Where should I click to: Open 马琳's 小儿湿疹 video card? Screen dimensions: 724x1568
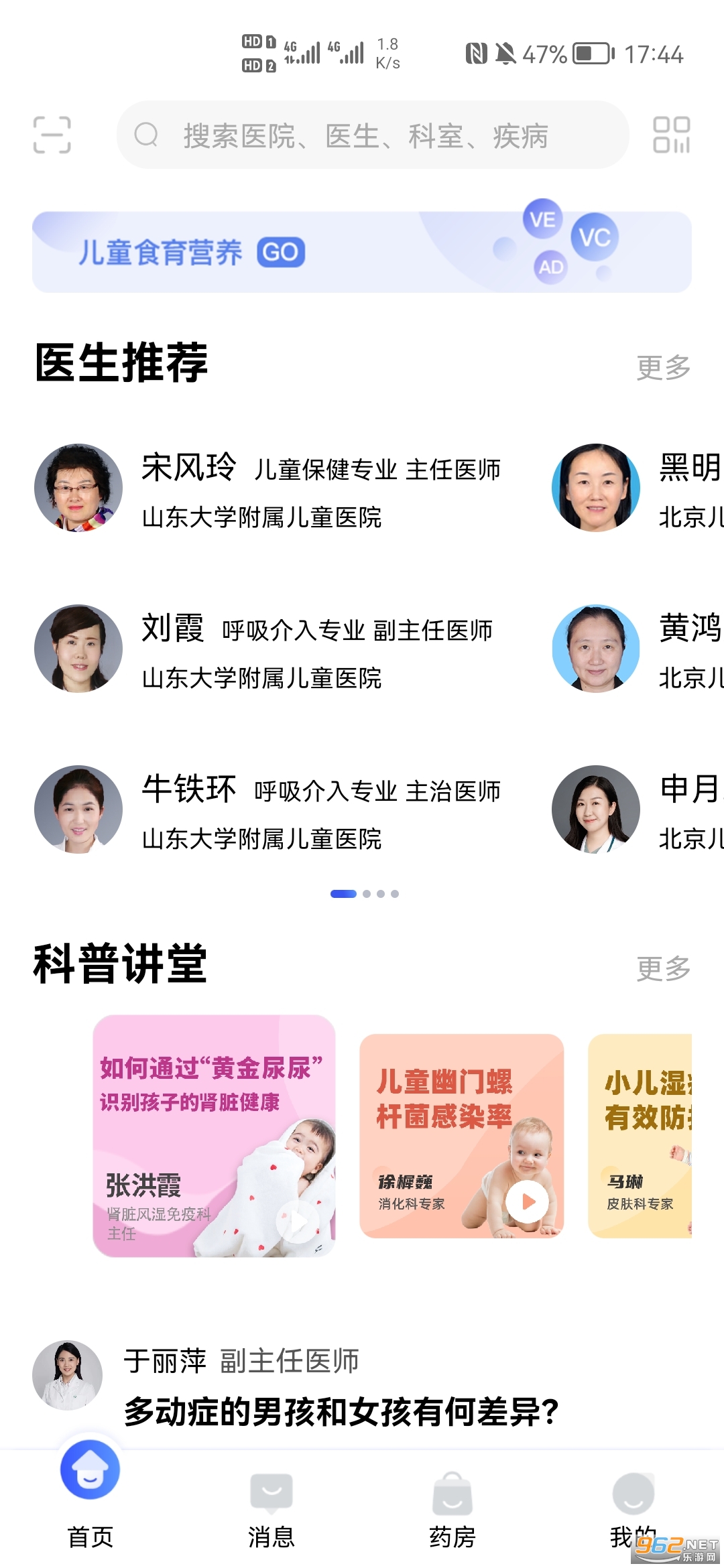pyautogui.click(x=640, y=1136)
